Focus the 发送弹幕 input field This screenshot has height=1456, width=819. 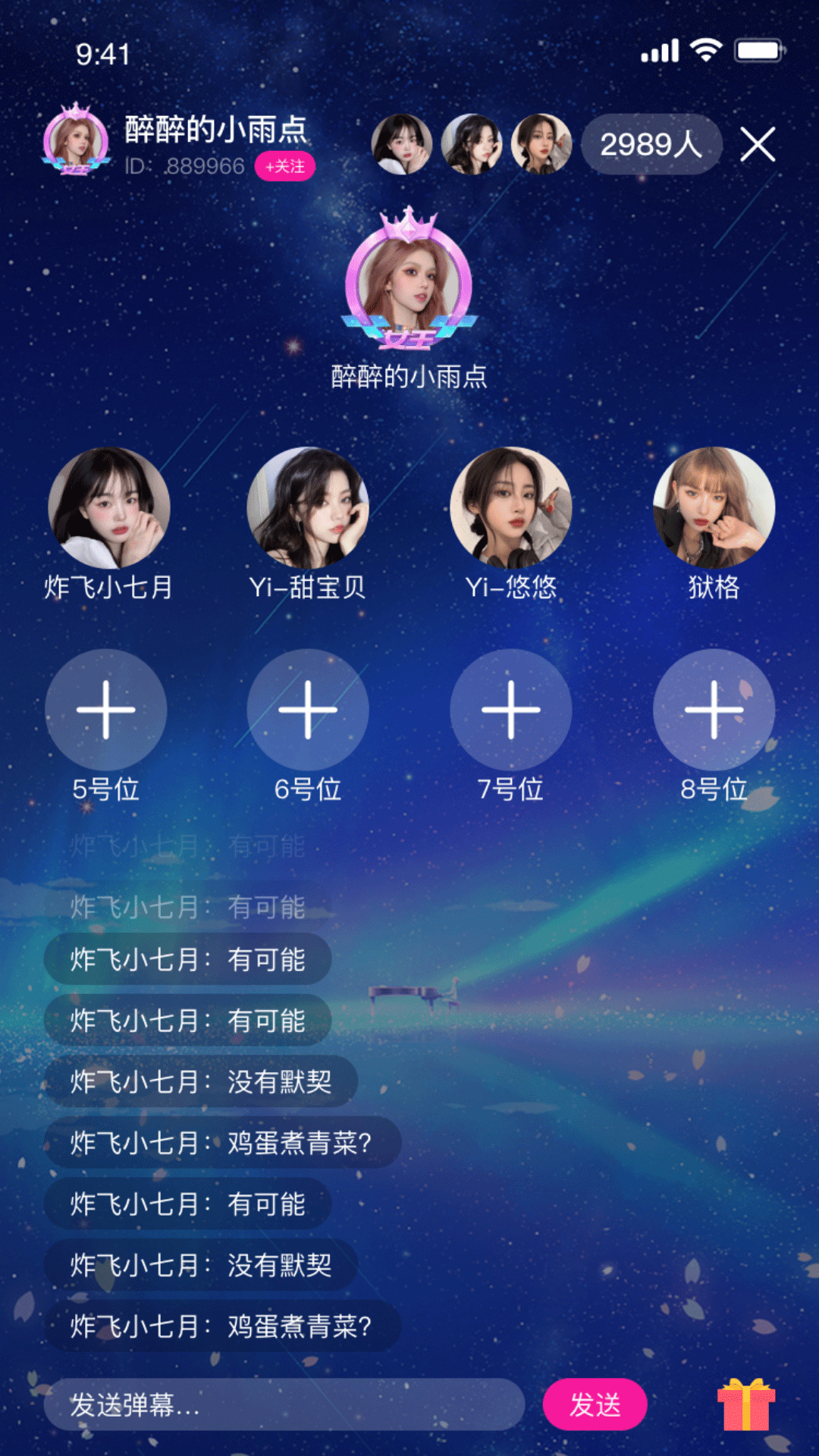click(284, 1404)
